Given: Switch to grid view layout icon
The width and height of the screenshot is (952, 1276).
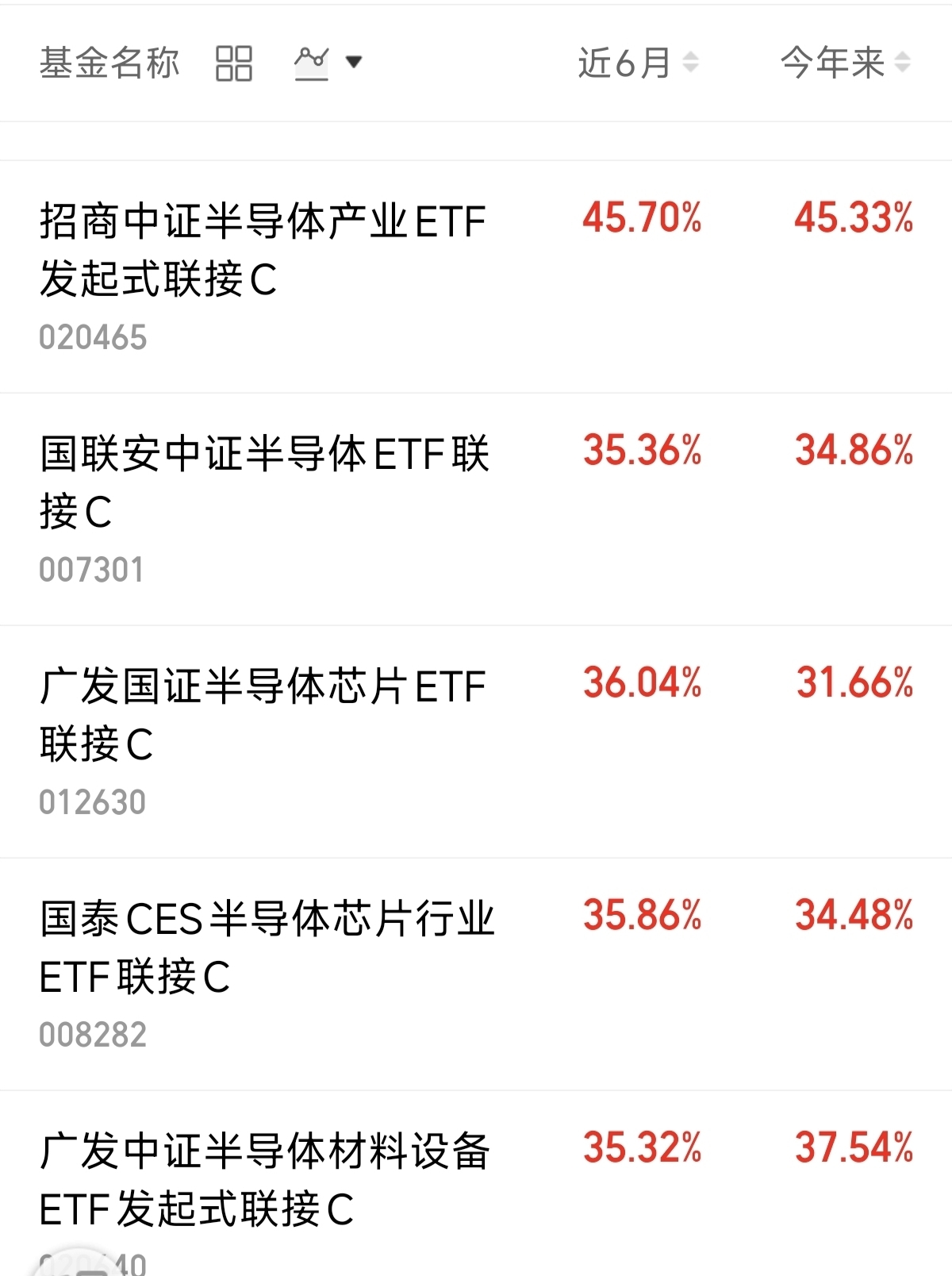Looking at the screenshot, I should [x=234, y=63].
